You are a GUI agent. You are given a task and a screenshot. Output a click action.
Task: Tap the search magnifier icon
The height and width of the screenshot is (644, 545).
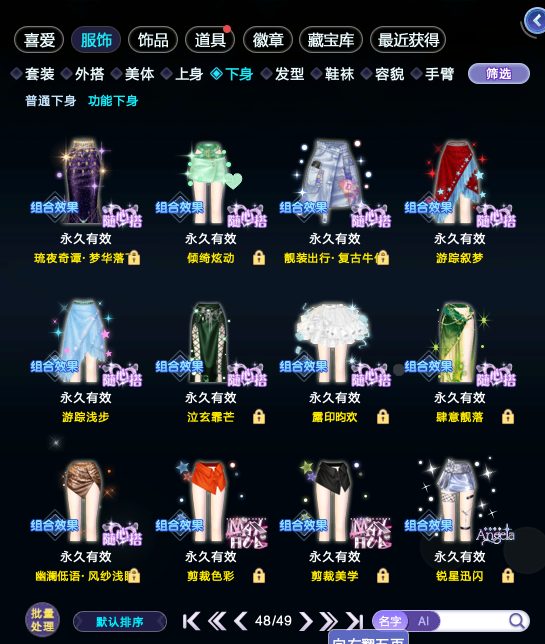coord(516,621)
